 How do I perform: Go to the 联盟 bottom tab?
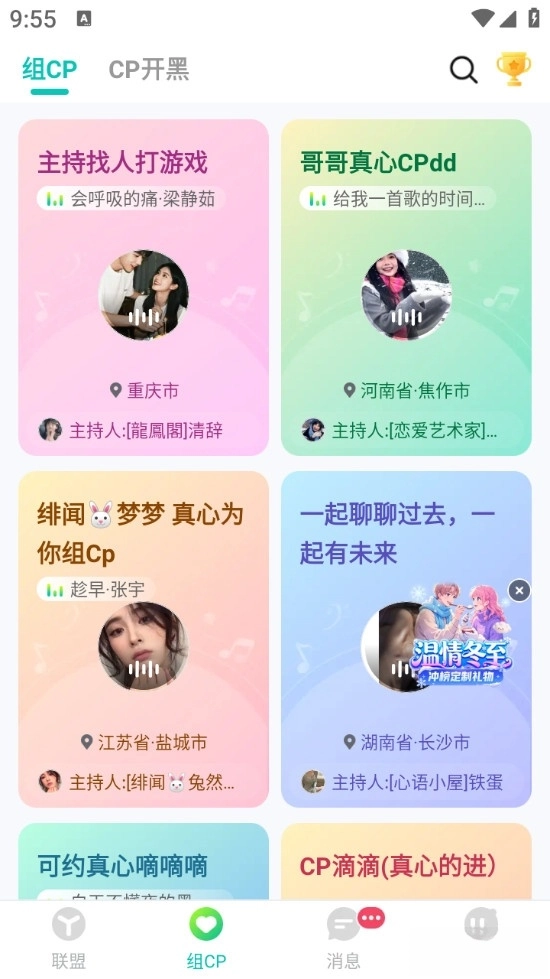69,939
